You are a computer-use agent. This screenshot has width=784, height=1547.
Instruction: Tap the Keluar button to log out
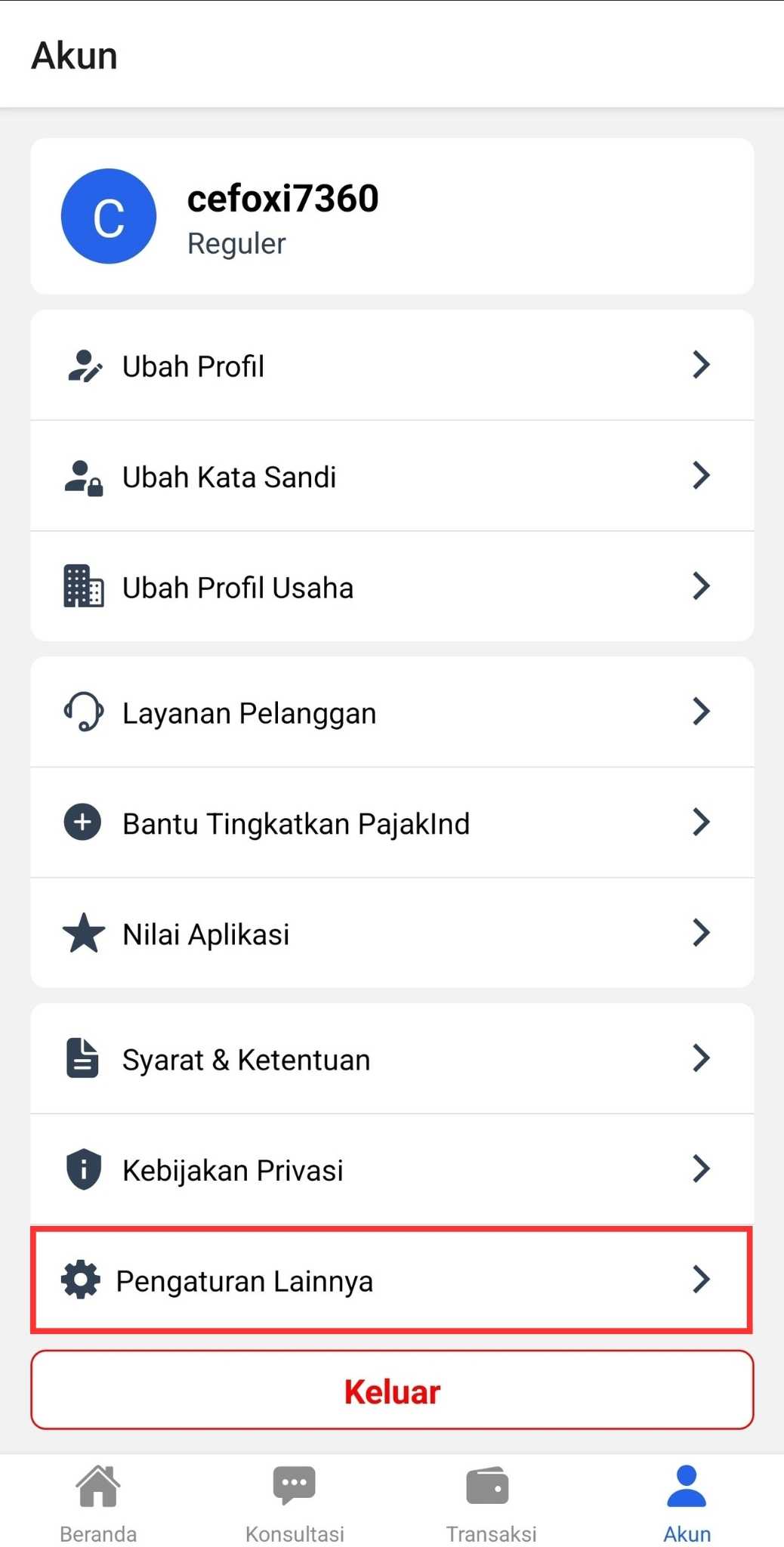391,1391
